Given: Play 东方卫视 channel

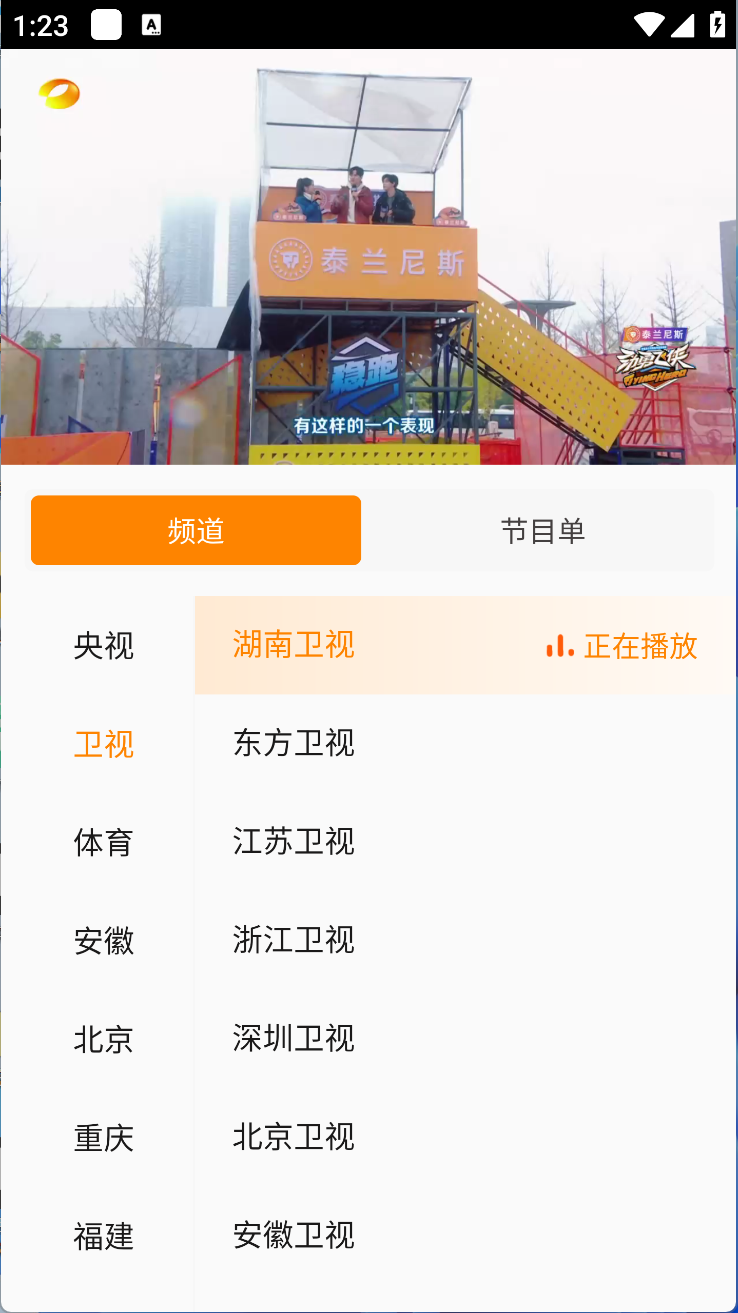Looking at the screenshot, I should (293, 744).
